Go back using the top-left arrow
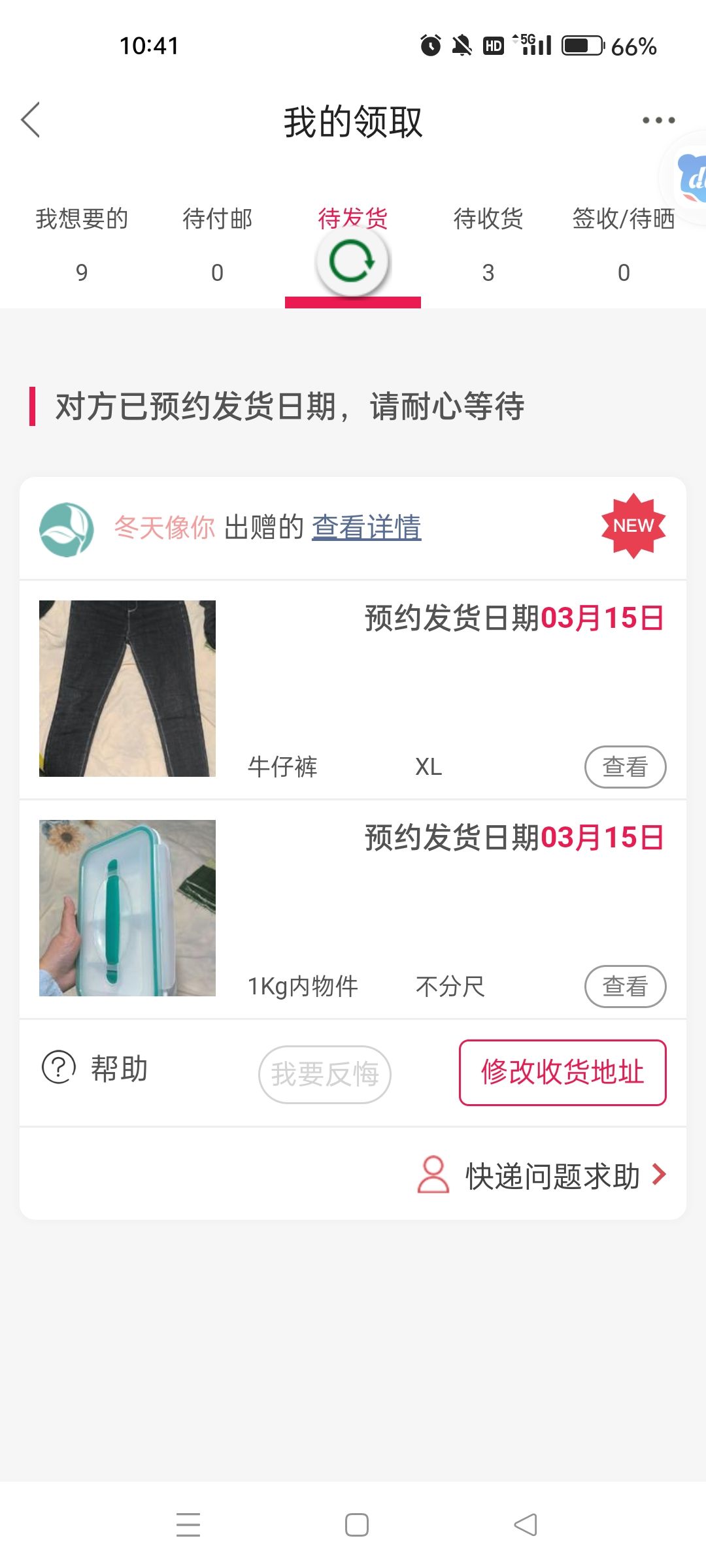 pyautogui.click(x=31, y=120)
